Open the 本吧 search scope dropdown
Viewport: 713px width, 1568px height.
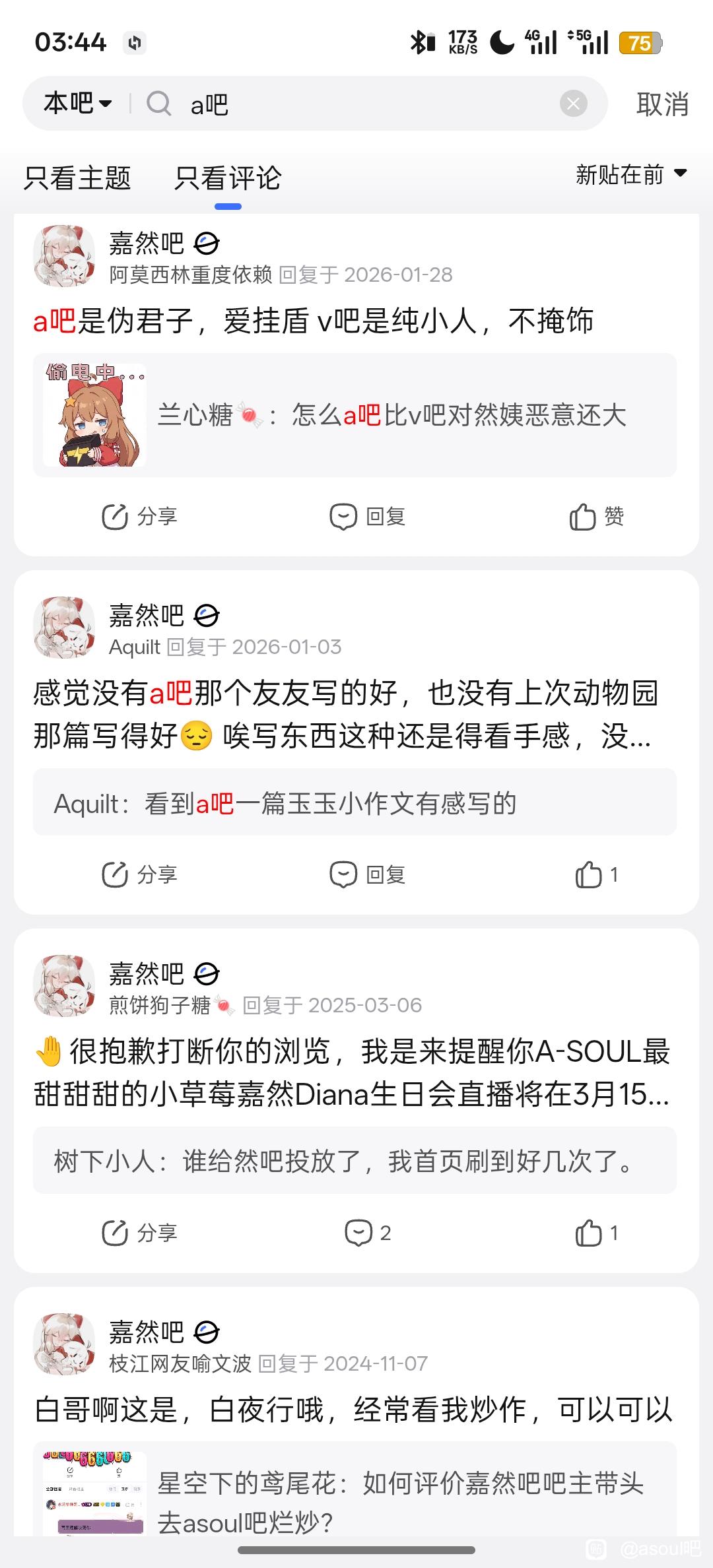[78, 104]
